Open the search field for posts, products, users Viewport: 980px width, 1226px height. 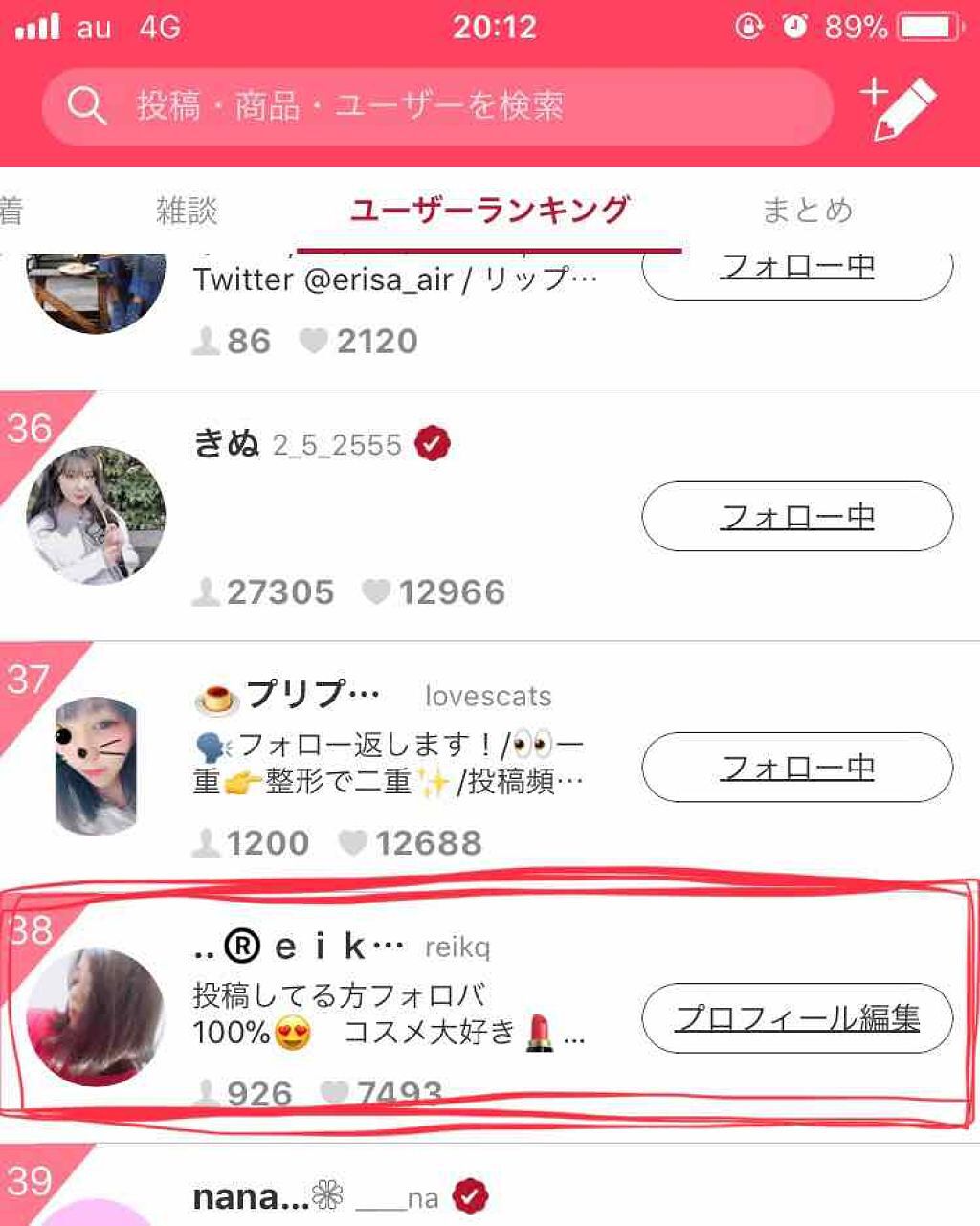click(x=435, y=106)
